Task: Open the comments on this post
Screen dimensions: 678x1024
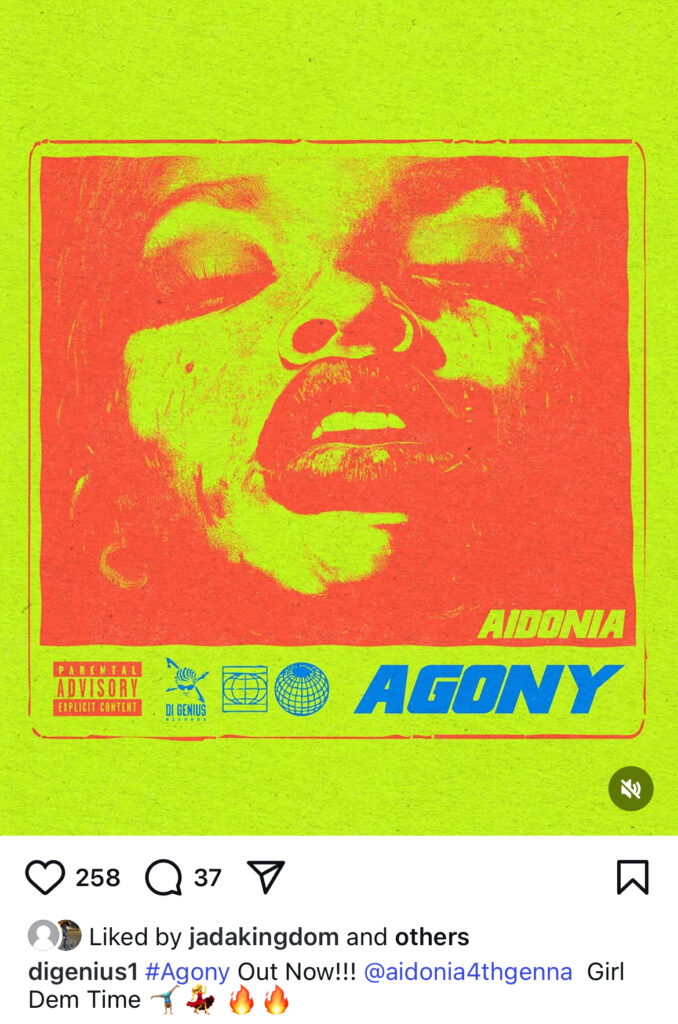Action: pos(164,878)
